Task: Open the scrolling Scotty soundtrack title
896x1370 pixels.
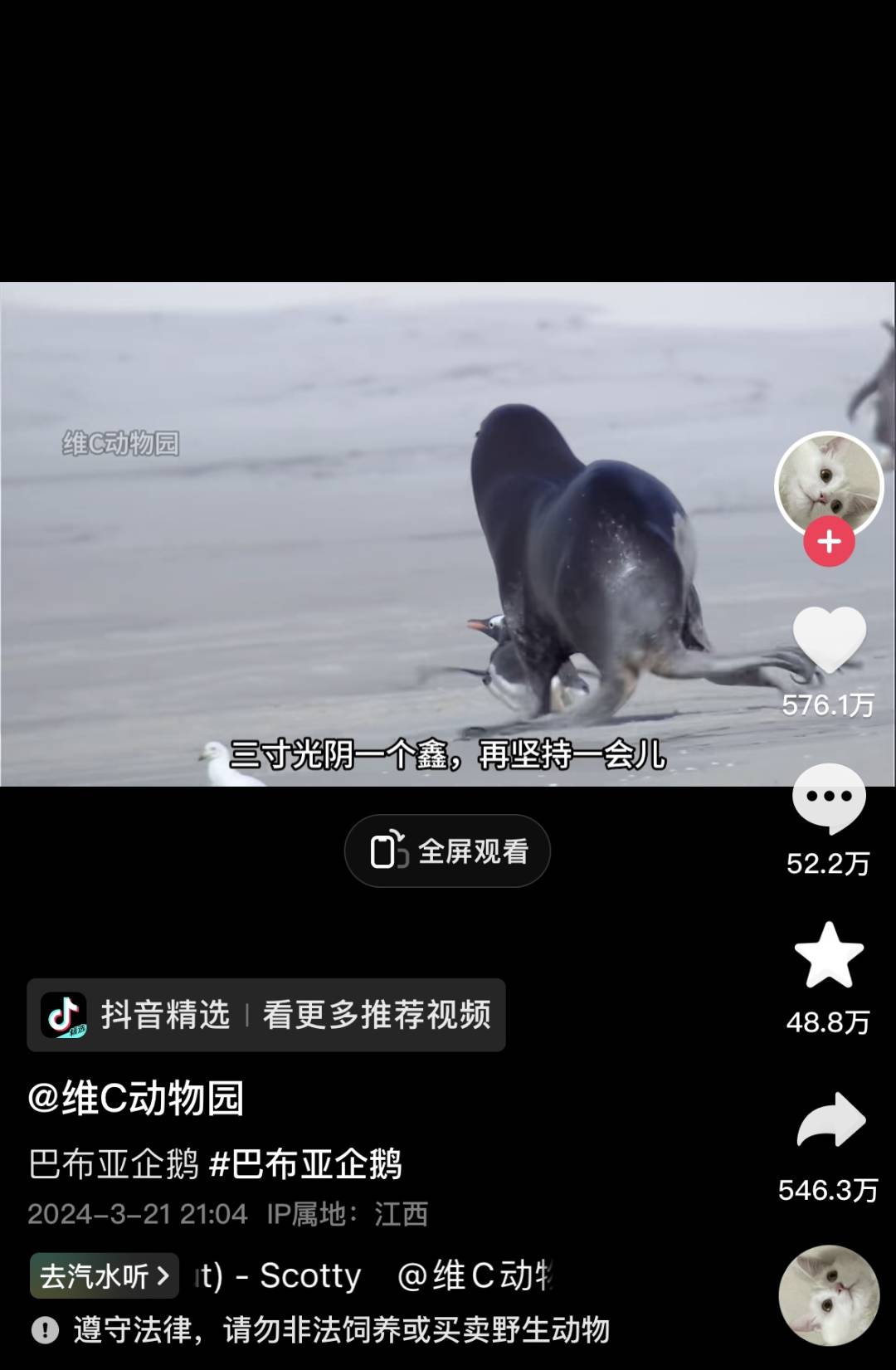Action: coord(373,1275)
